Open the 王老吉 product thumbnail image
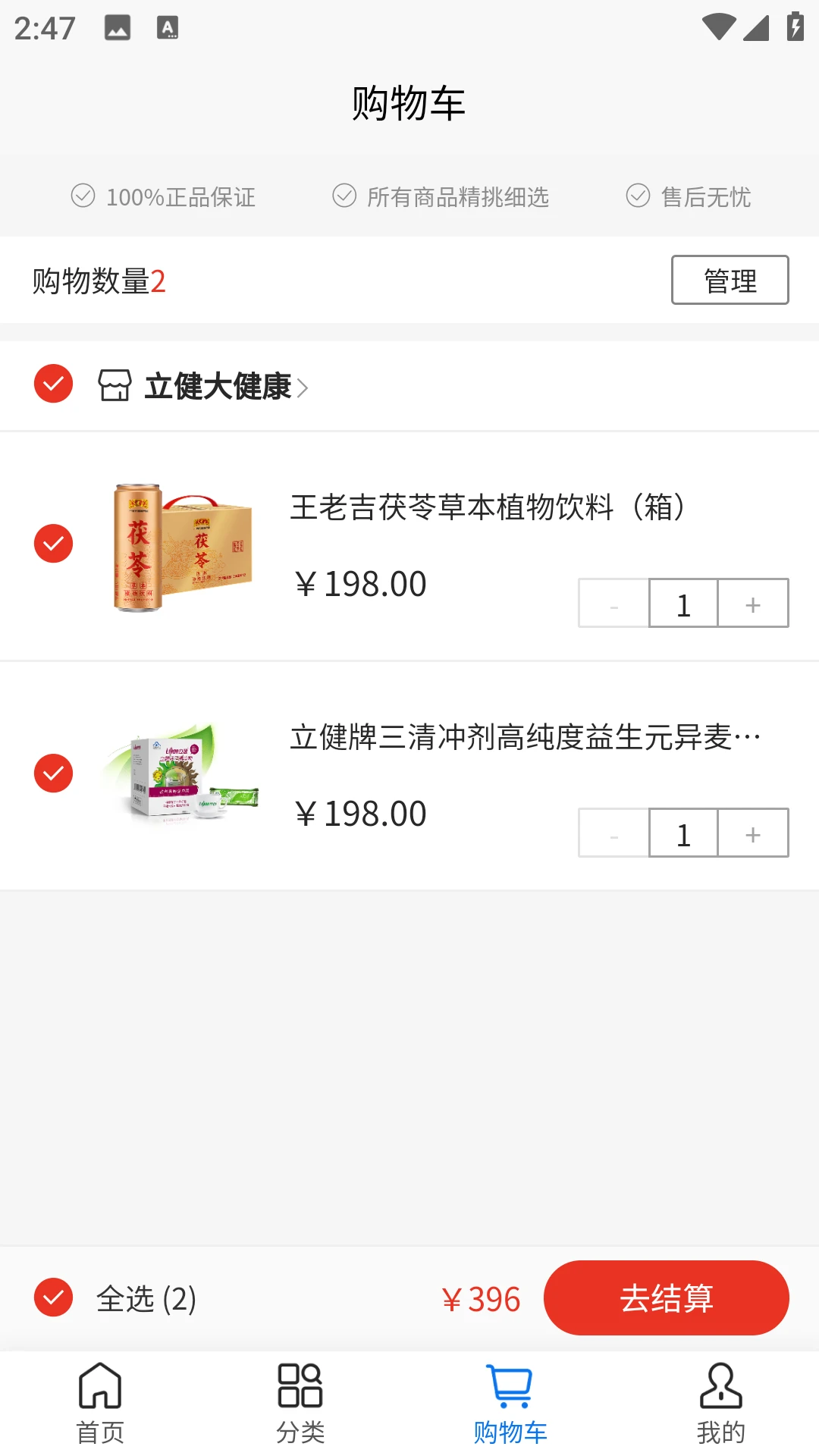This screenshot has width=819, height=1456. click(180, 544)
